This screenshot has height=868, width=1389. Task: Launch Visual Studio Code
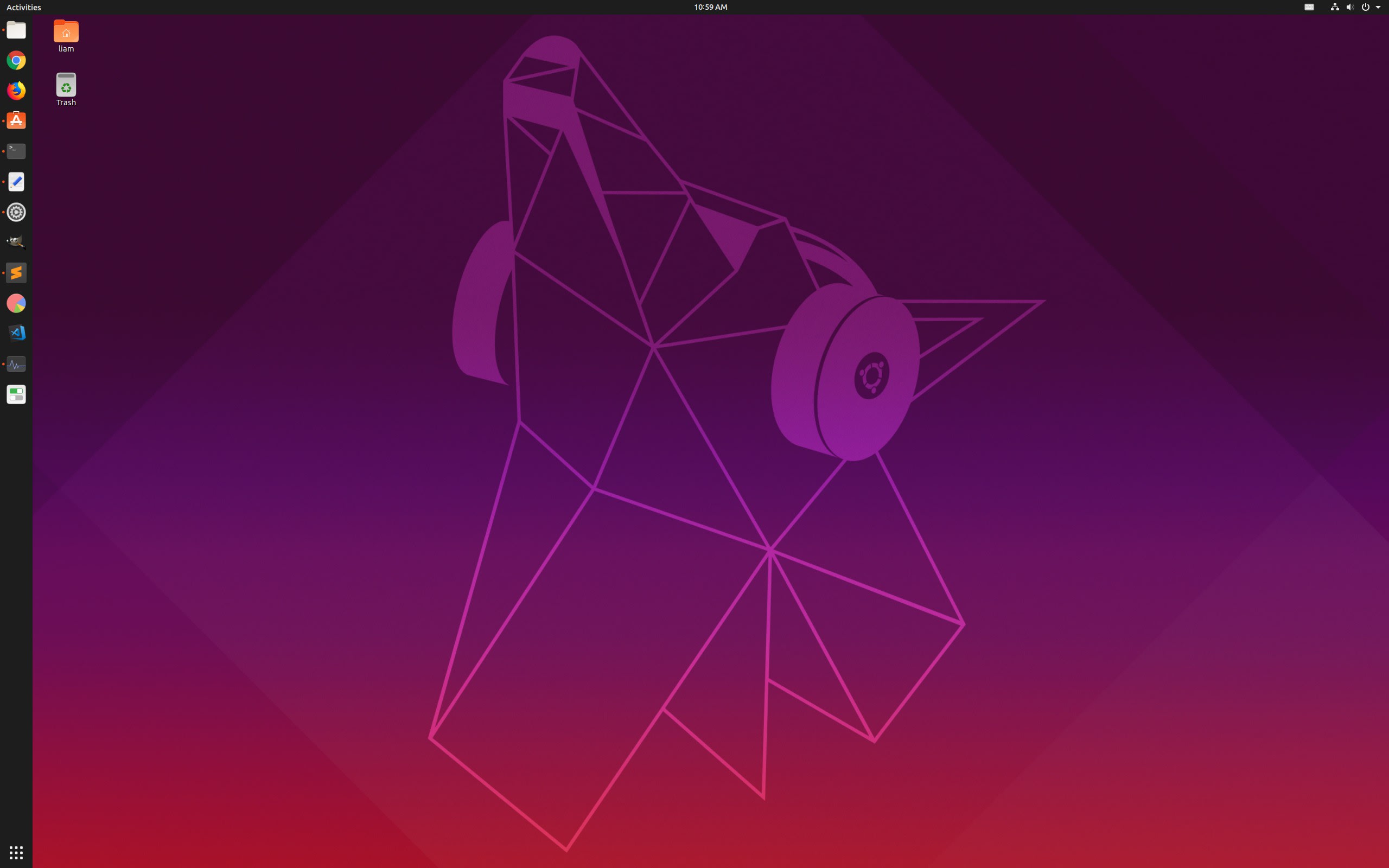pyautogui.click(x=16, y=334)
